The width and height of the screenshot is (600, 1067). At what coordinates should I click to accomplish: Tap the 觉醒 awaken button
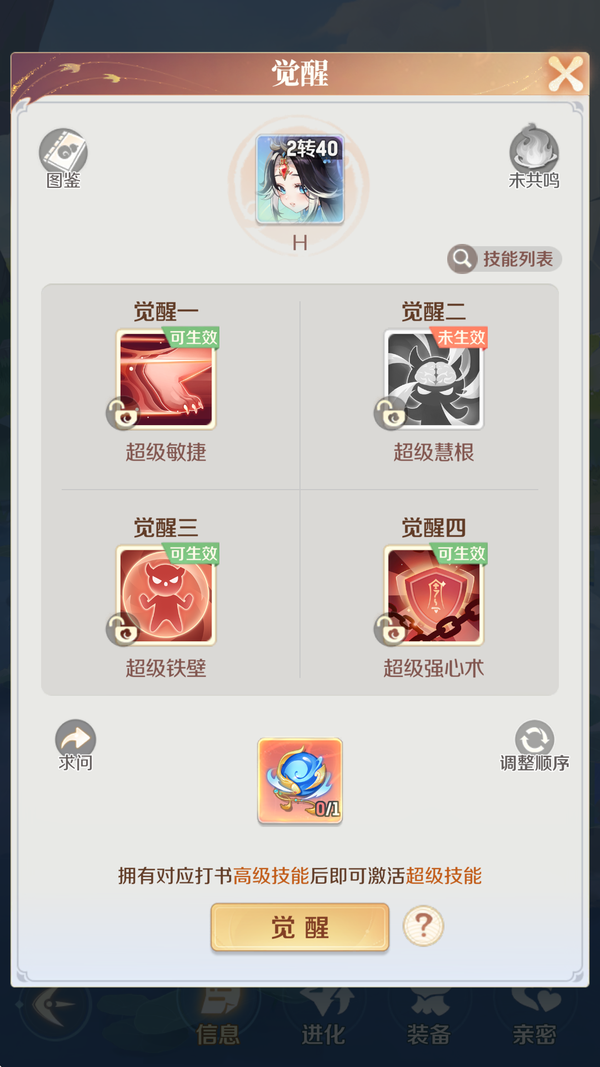[x=300, y=927]
